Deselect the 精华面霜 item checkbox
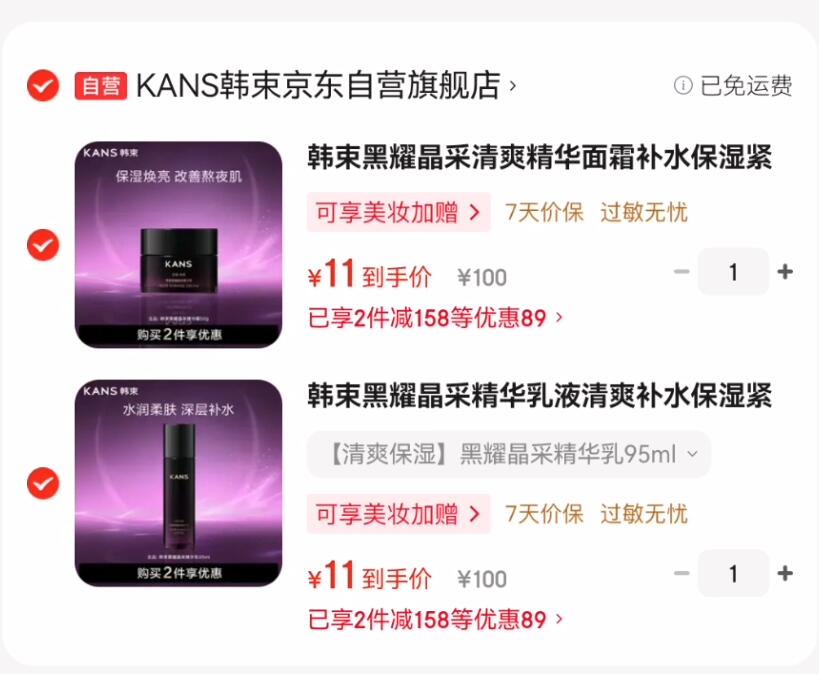Viewport: 819px width, 674px height. [42, 245]
